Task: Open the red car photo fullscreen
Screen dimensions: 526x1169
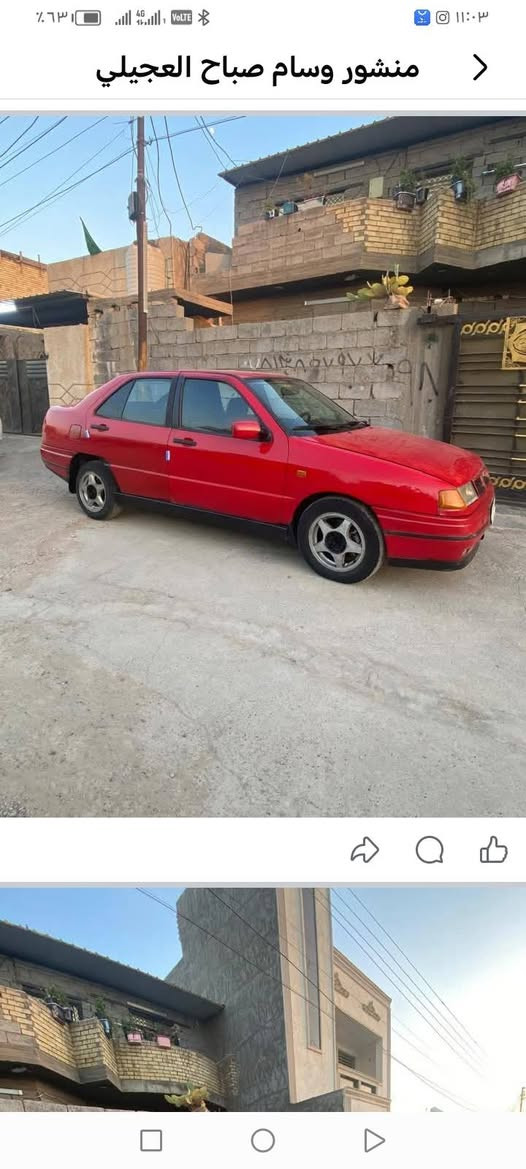Action: (x=263, y=466)
